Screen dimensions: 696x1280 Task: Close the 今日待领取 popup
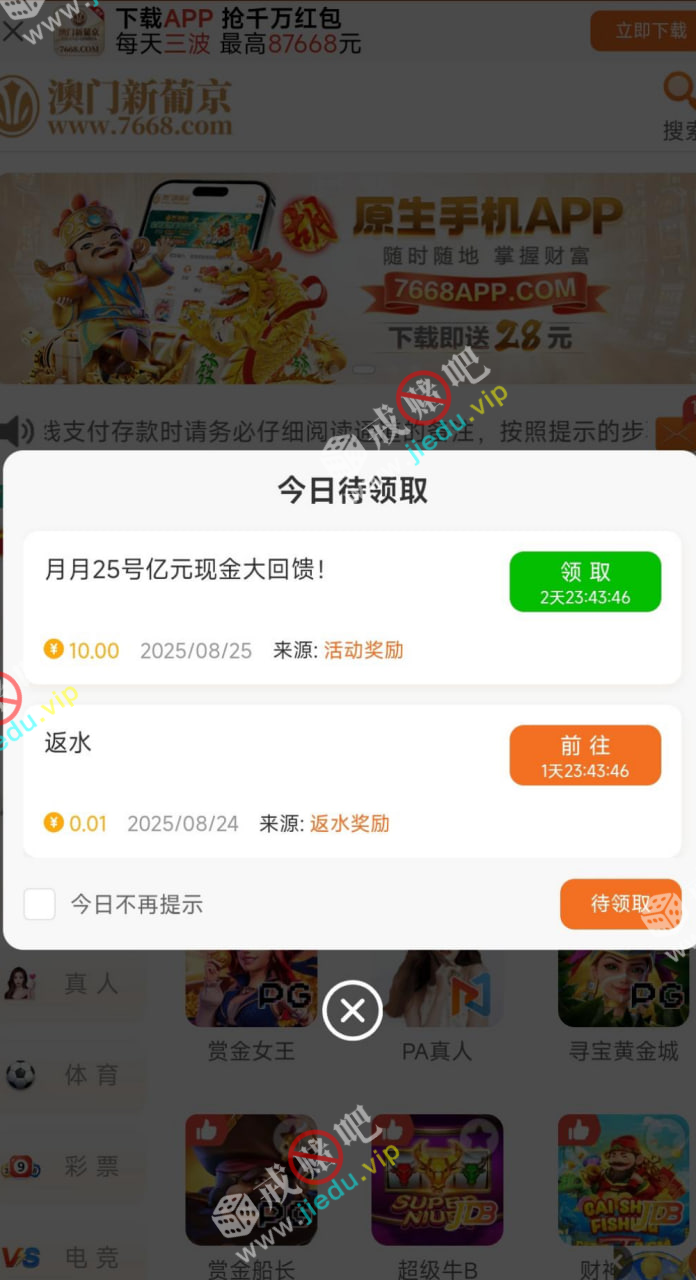tap(352, 1011)
